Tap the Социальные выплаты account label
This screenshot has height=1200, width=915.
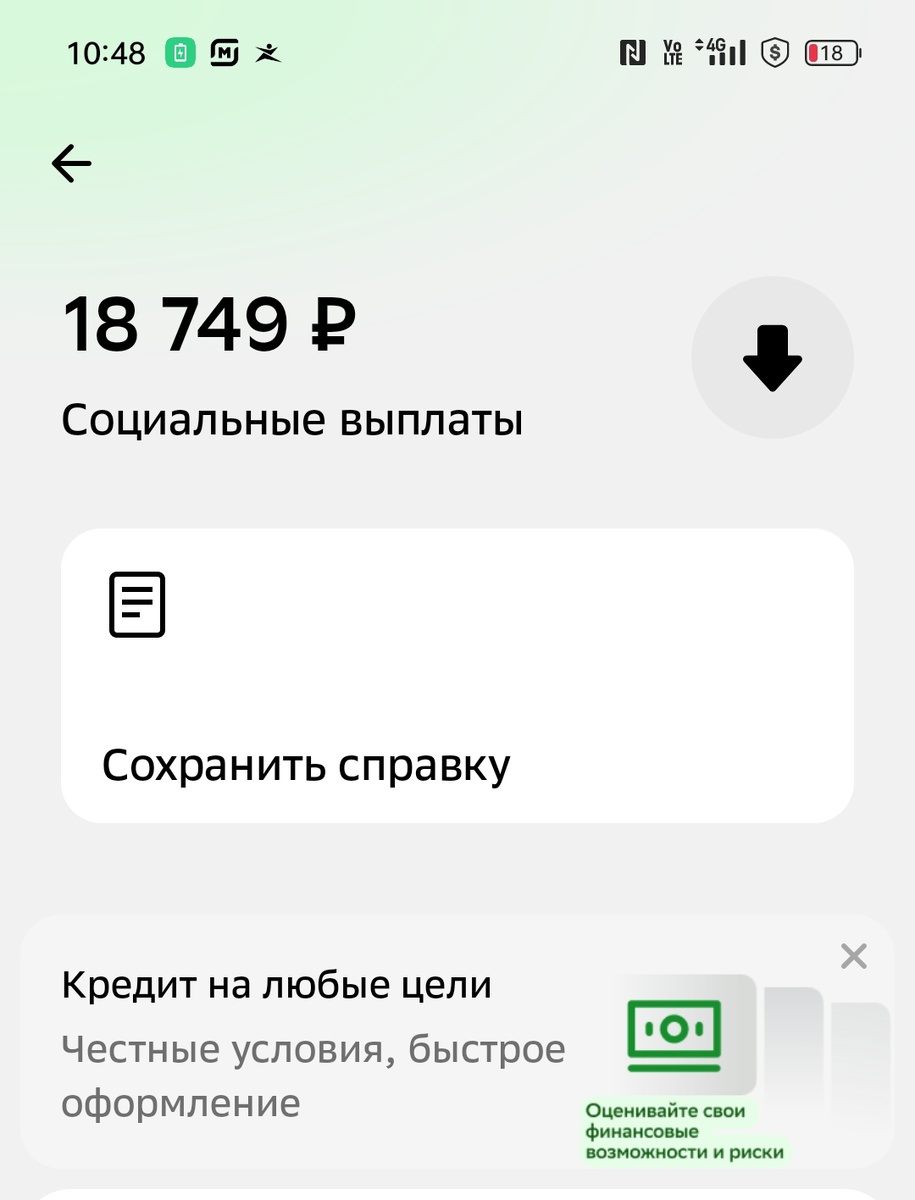(292, 419)
